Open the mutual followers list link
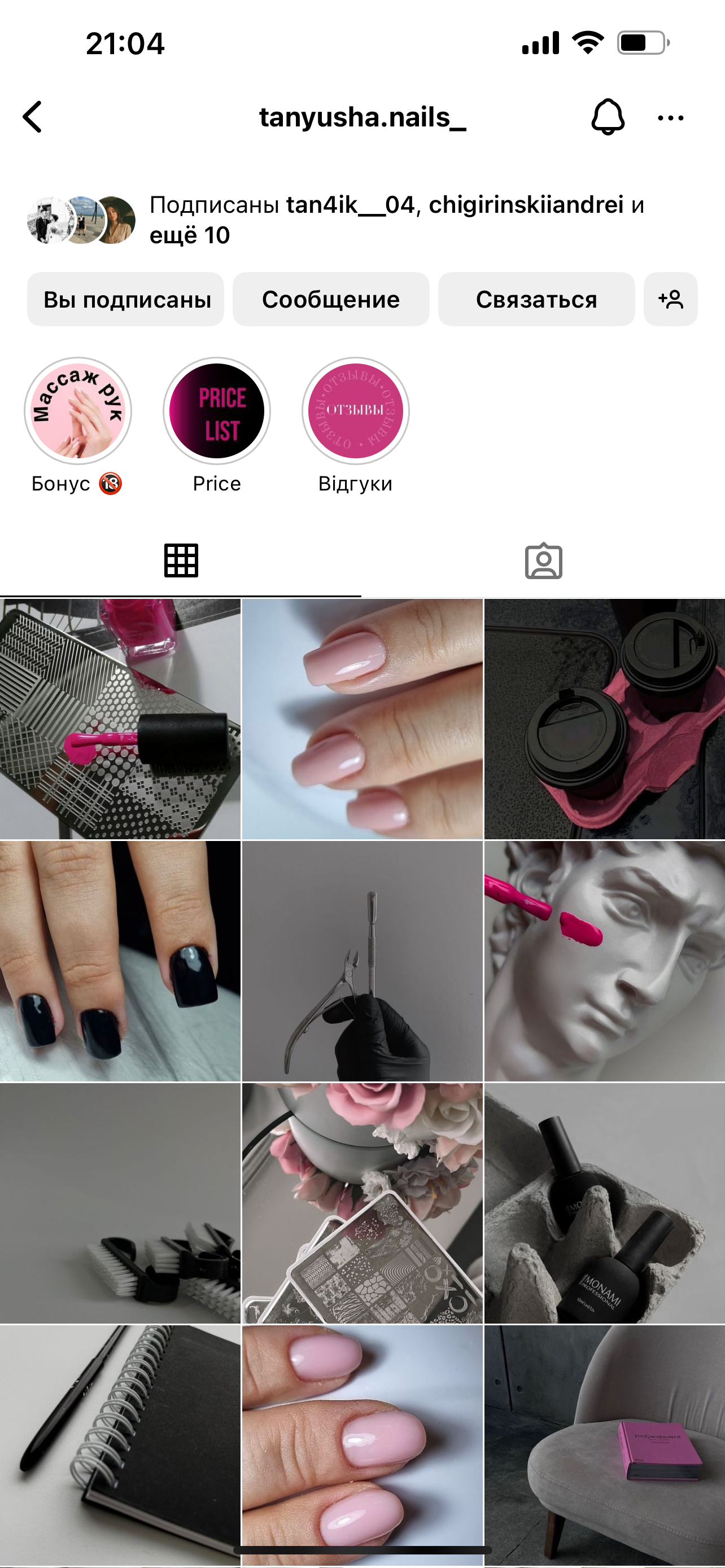Viewport: 725px width, 1568px height. pos(396,220)
